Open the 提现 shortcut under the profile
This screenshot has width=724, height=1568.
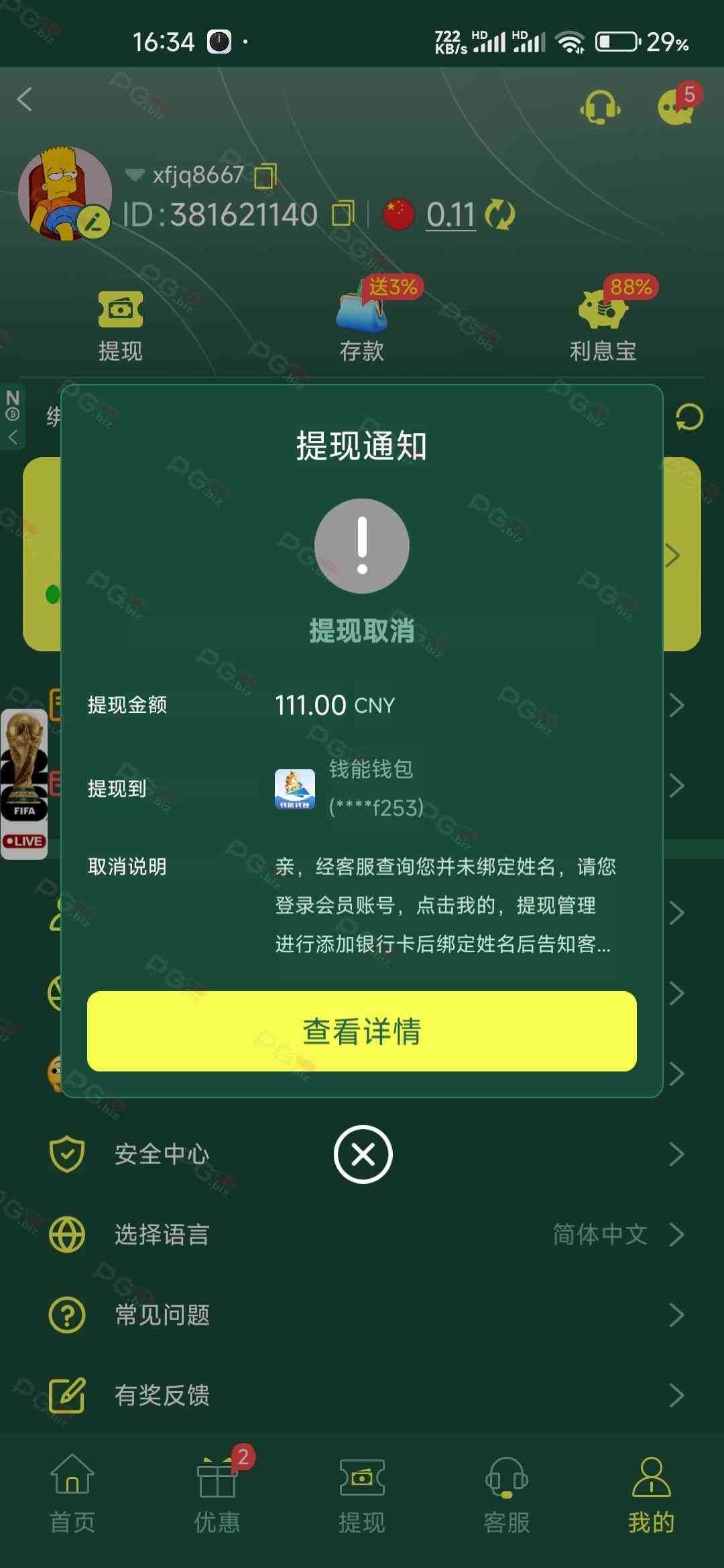click(121, 326)
